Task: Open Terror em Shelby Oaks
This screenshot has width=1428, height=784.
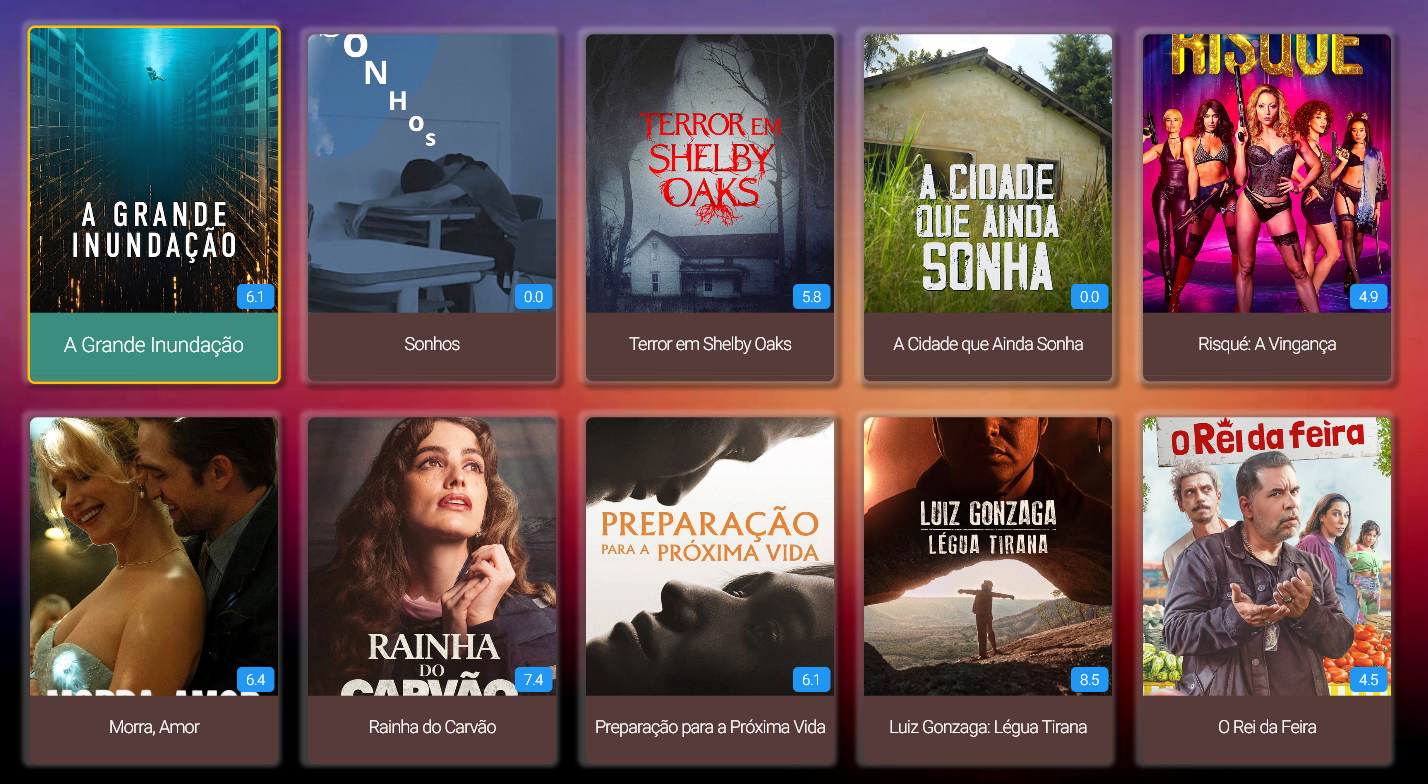Action: (710, 207)
